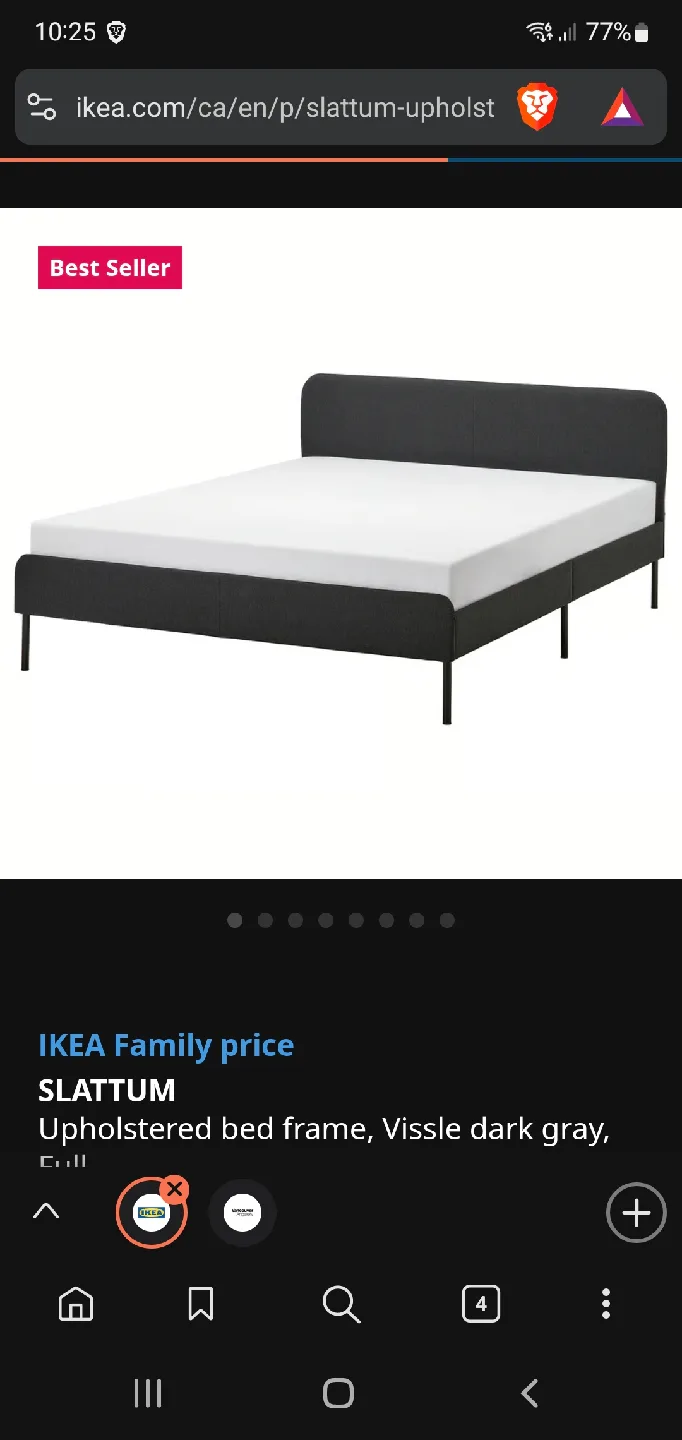
Task: Collapse the tab strip with the up chevron
Action: (46, 1212)
